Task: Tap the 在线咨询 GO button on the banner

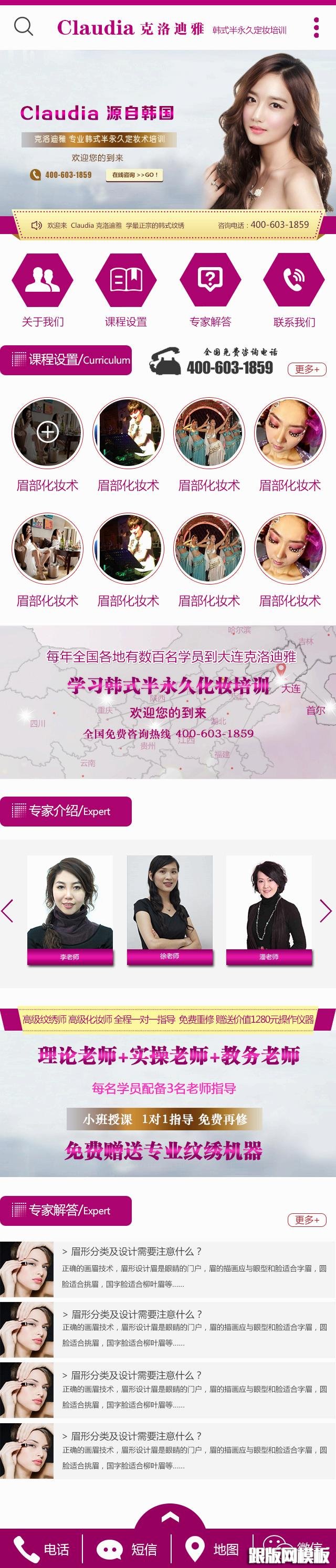Action: click(x=134, y=175)
